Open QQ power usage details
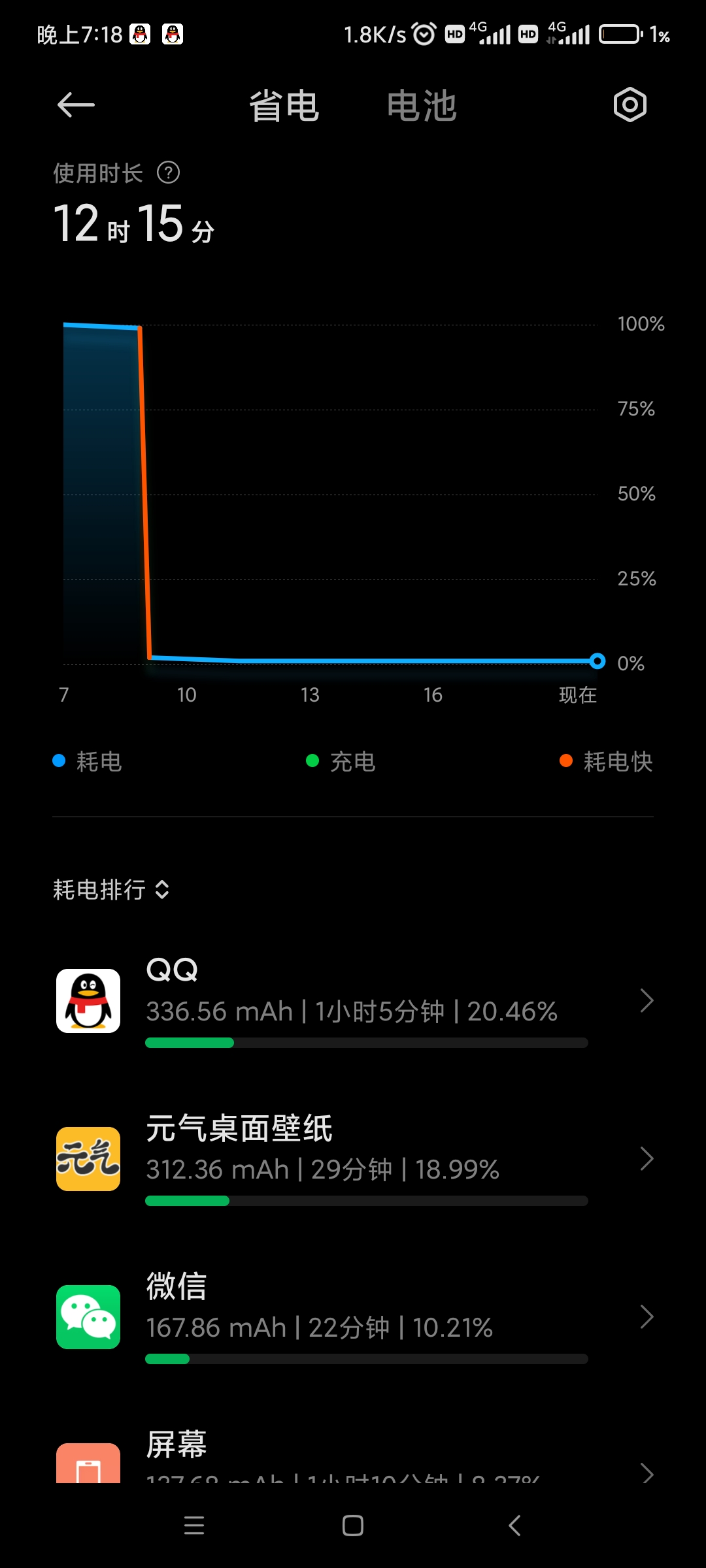This screenshot has width=706, height=1568. (353, 1001)
